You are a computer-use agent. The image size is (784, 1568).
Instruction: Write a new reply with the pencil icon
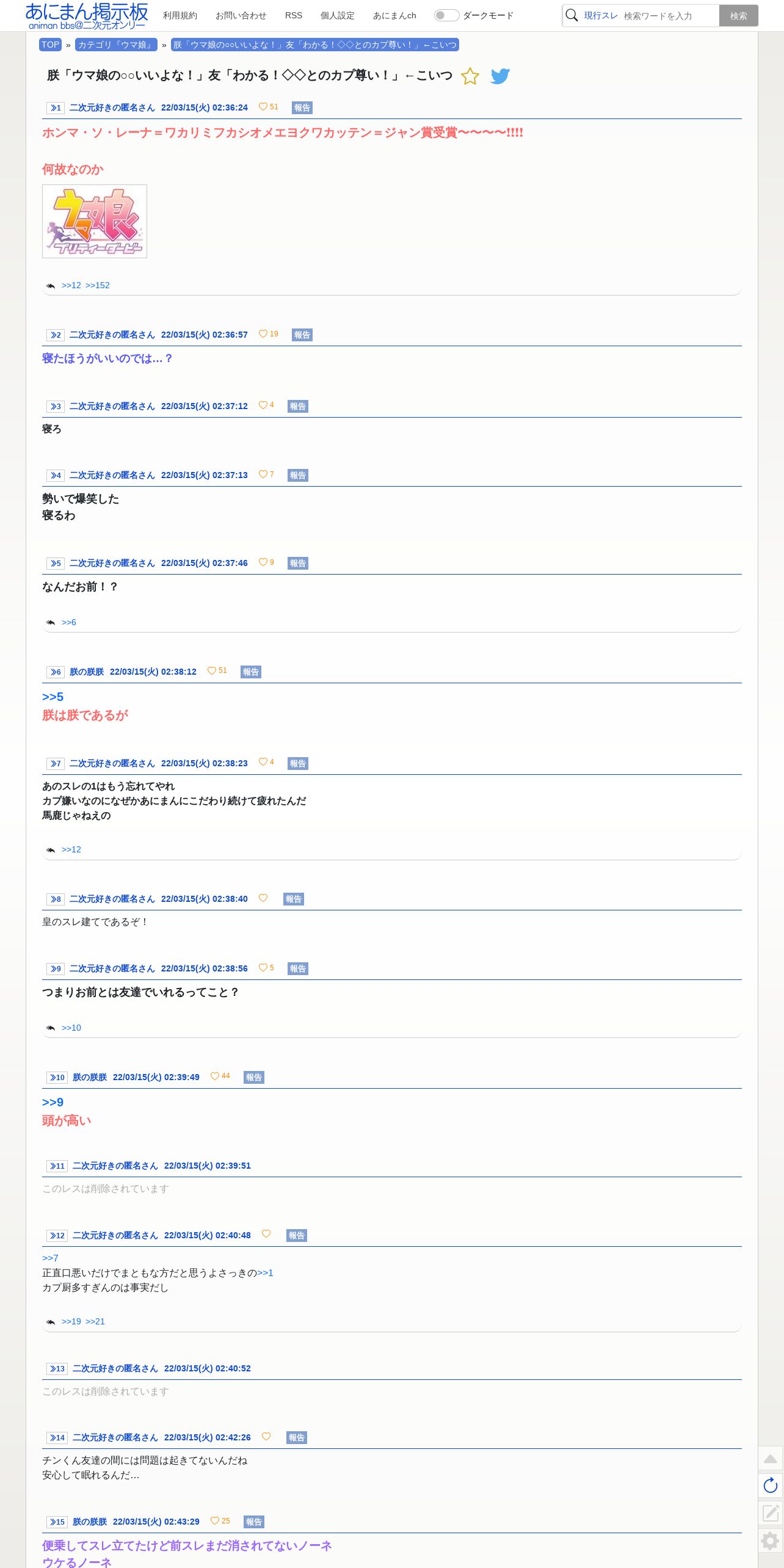[x=771, y=1512]
